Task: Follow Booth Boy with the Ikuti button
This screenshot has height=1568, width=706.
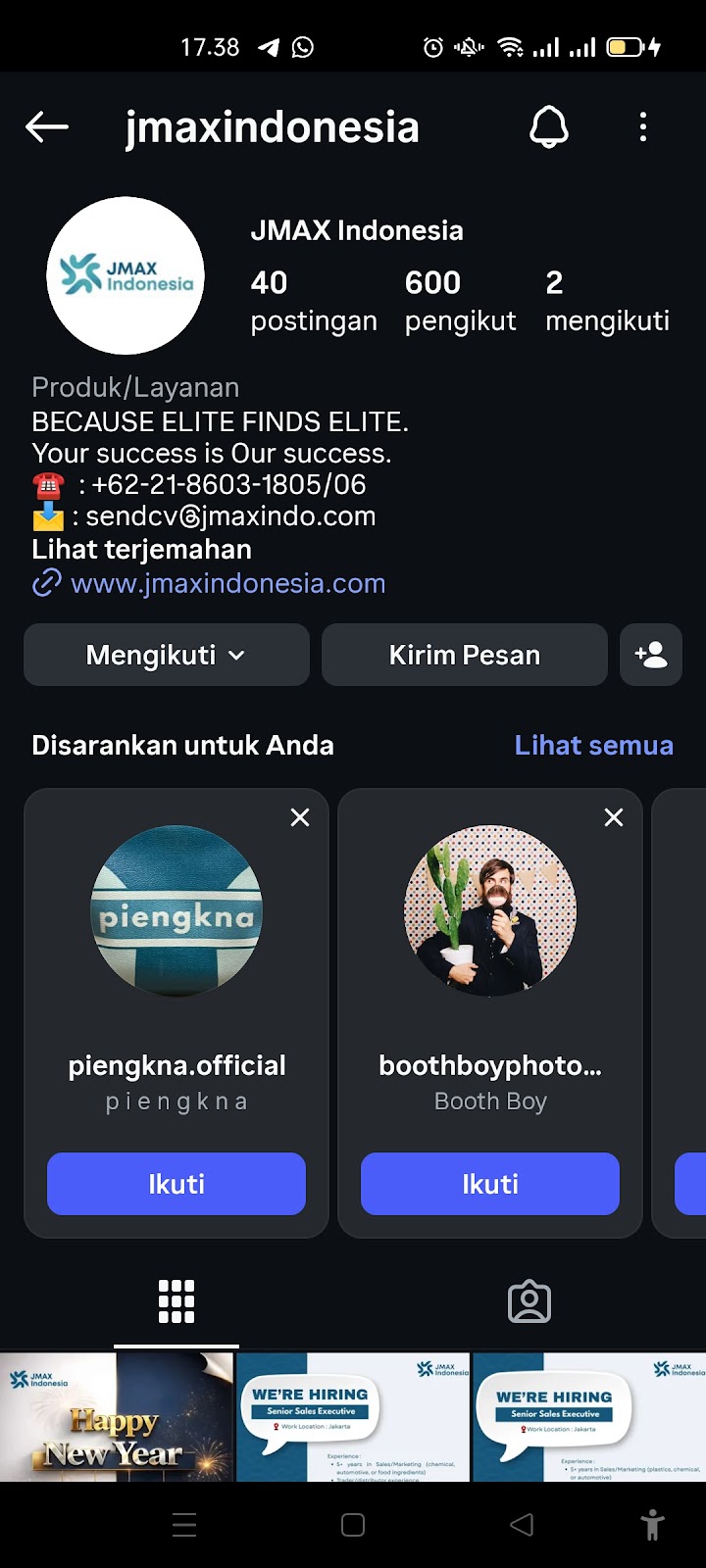Action: [x=490, y=1184]
